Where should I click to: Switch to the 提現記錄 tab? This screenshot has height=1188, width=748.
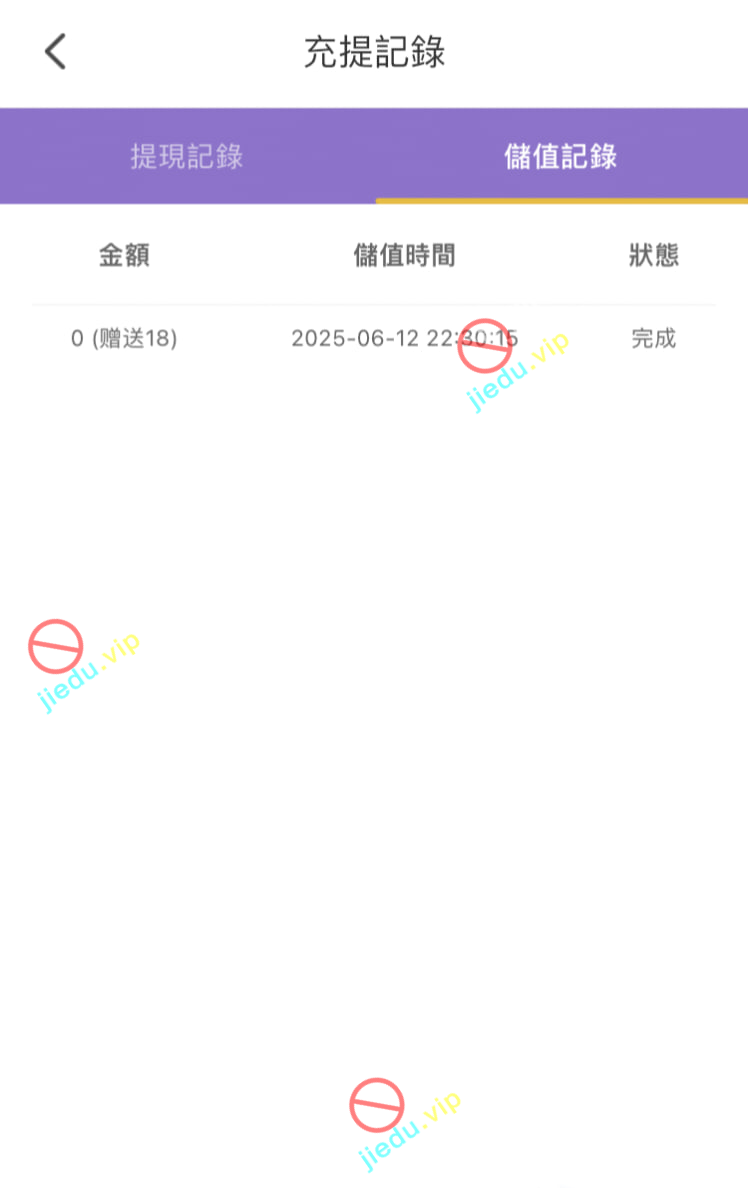(187, 157)
